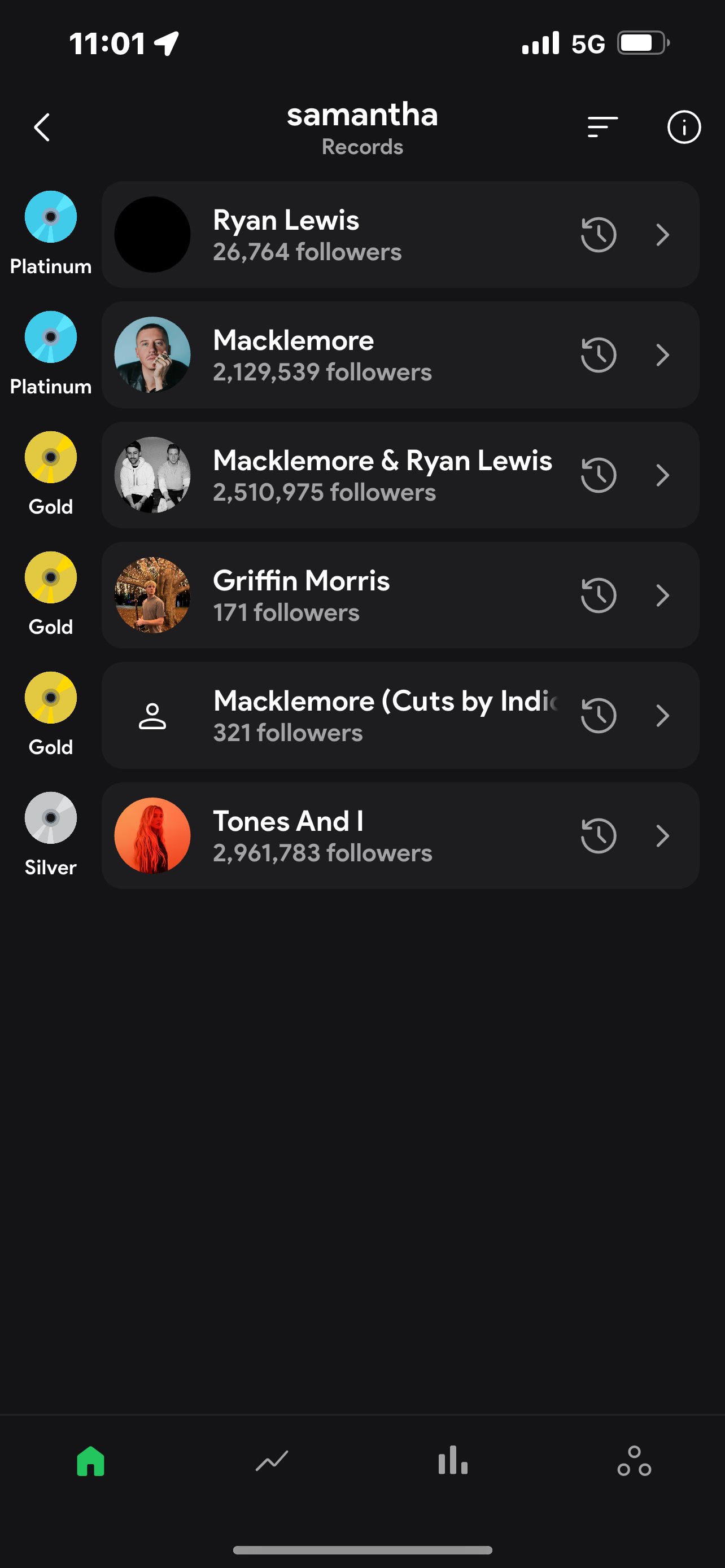Tap history icon for Griffin Morris

(599, 595)
